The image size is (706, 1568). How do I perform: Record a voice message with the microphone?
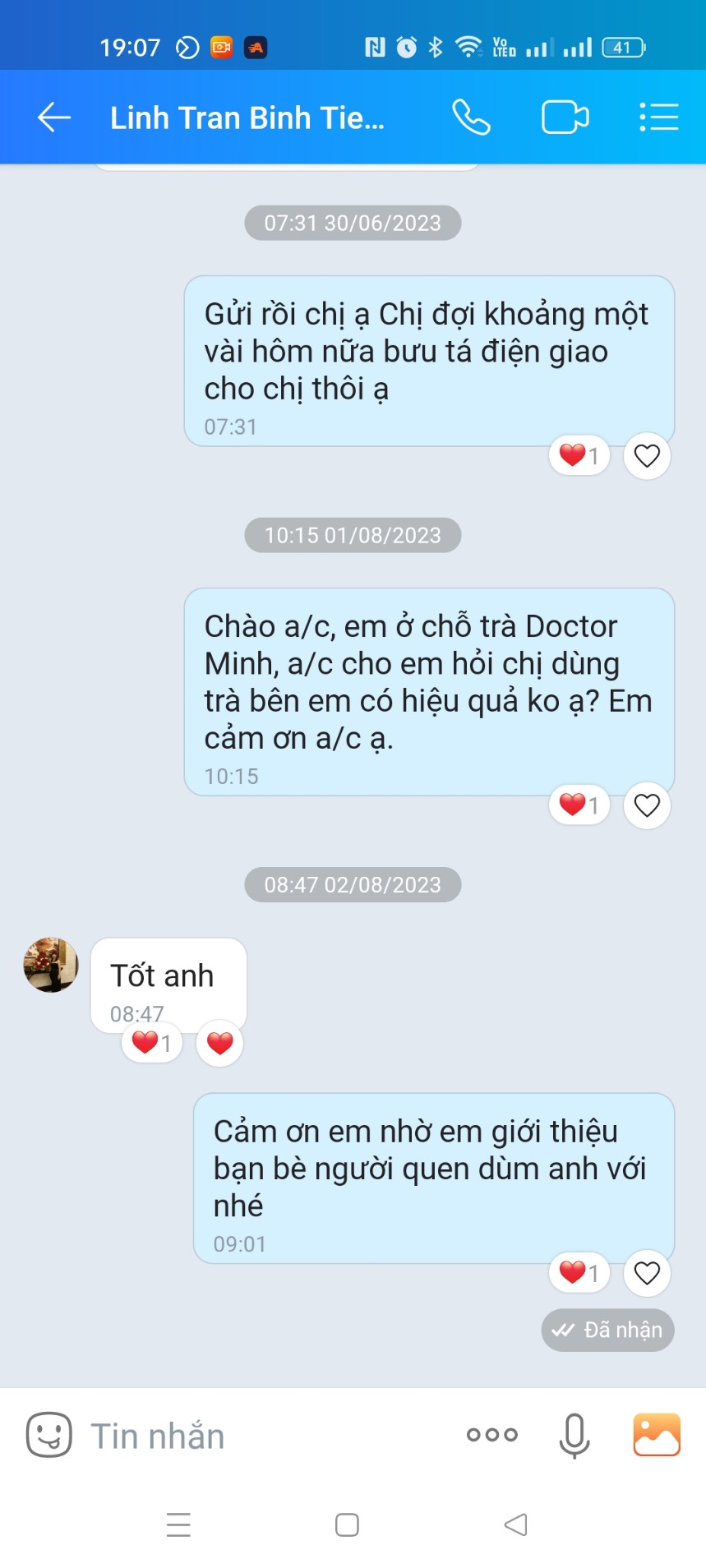(x=574, y=1435)
